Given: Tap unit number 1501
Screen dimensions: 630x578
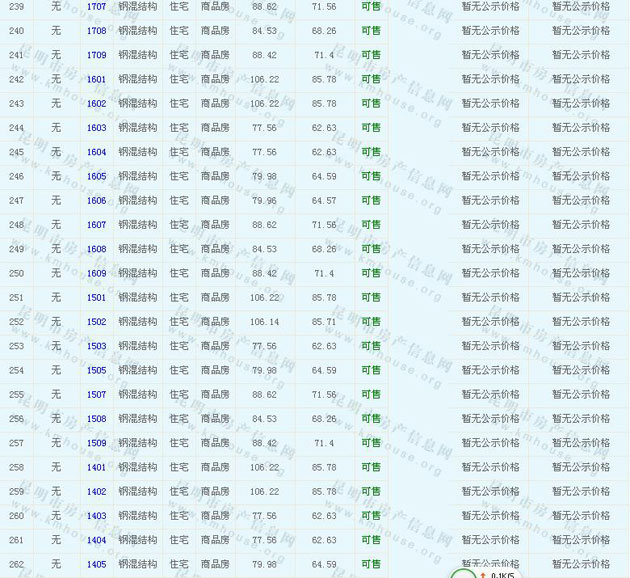Looking at the screenshot, I should click(x=96, y=298).
